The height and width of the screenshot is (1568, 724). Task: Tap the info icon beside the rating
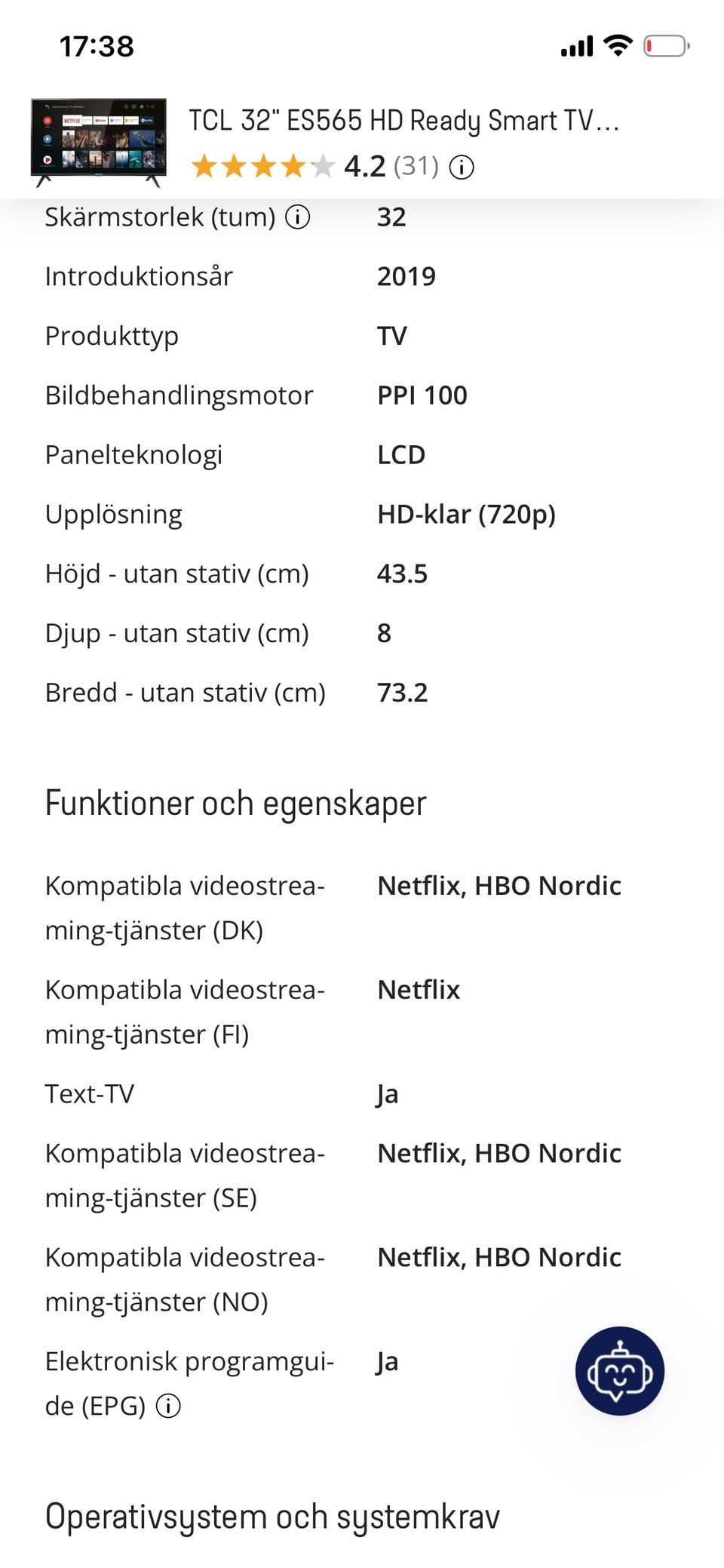tap(462, 167)
